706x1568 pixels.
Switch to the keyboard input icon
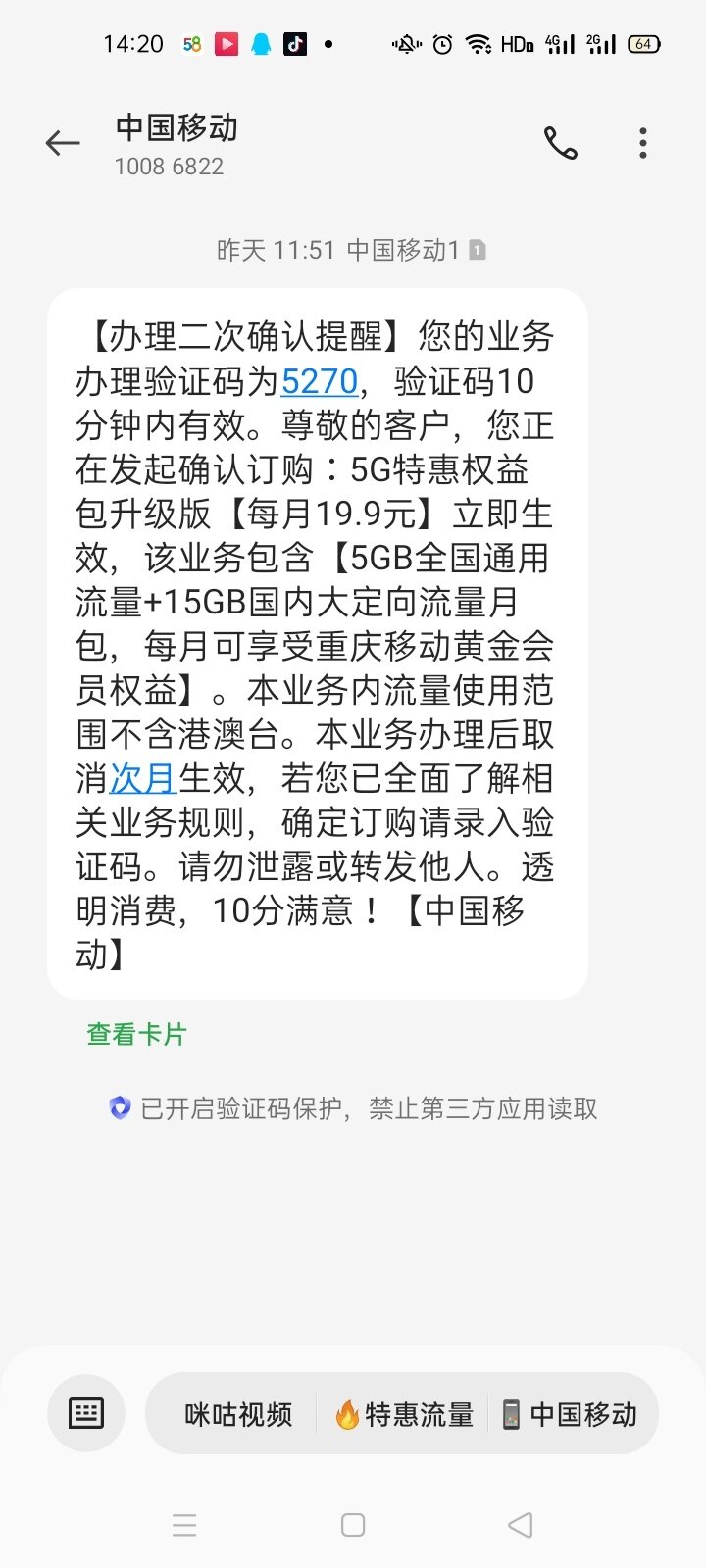[x=86, y=1413]
